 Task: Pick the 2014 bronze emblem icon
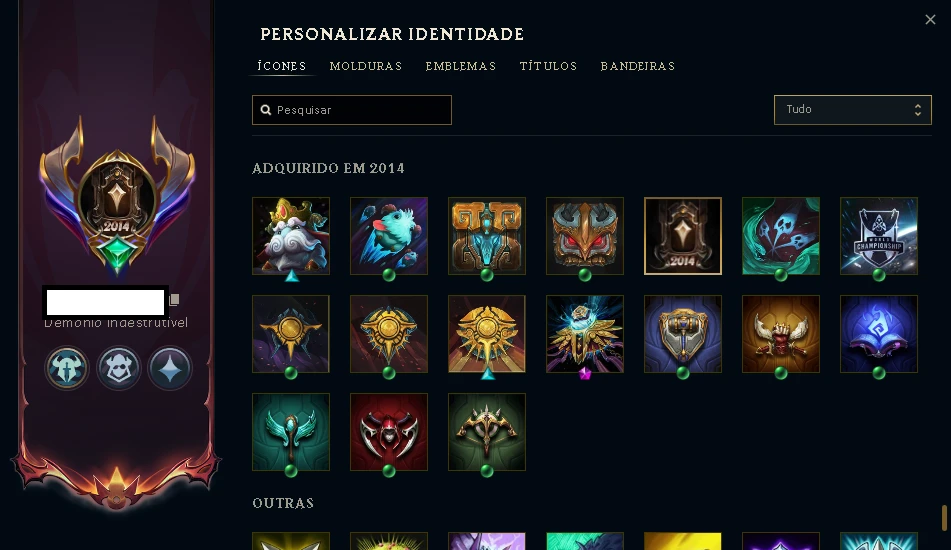(x=683, y=236)
